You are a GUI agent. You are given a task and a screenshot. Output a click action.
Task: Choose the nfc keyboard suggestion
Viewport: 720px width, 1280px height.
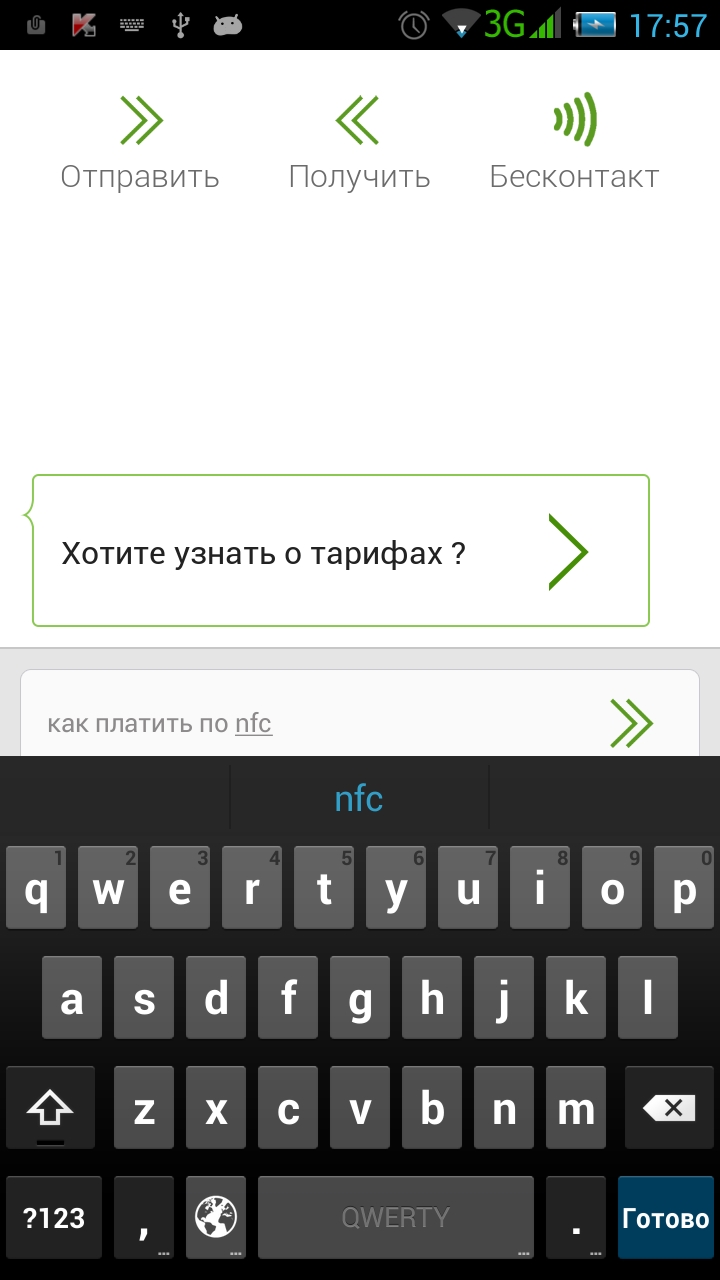tap(359, 798)
